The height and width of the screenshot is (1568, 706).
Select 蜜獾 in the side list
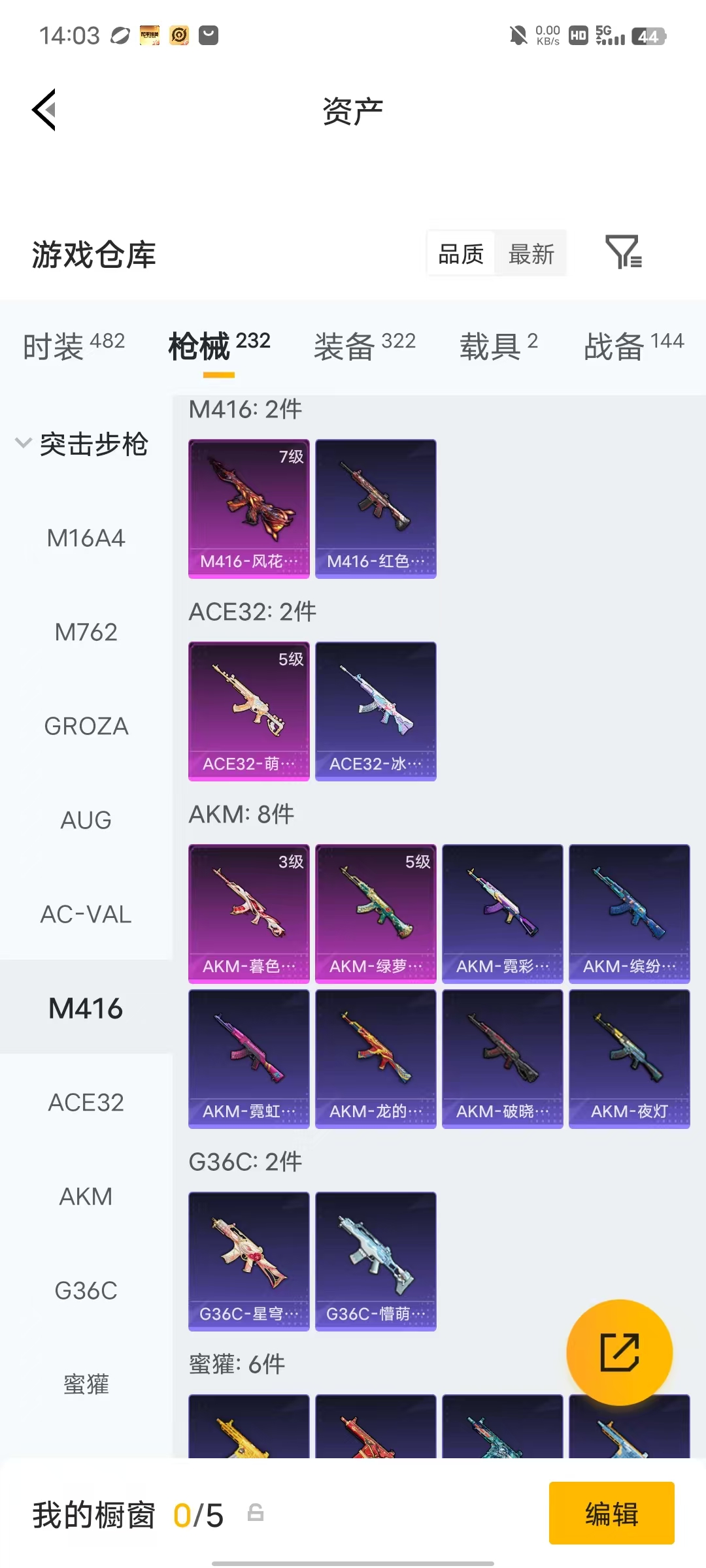pos(86,1384)
